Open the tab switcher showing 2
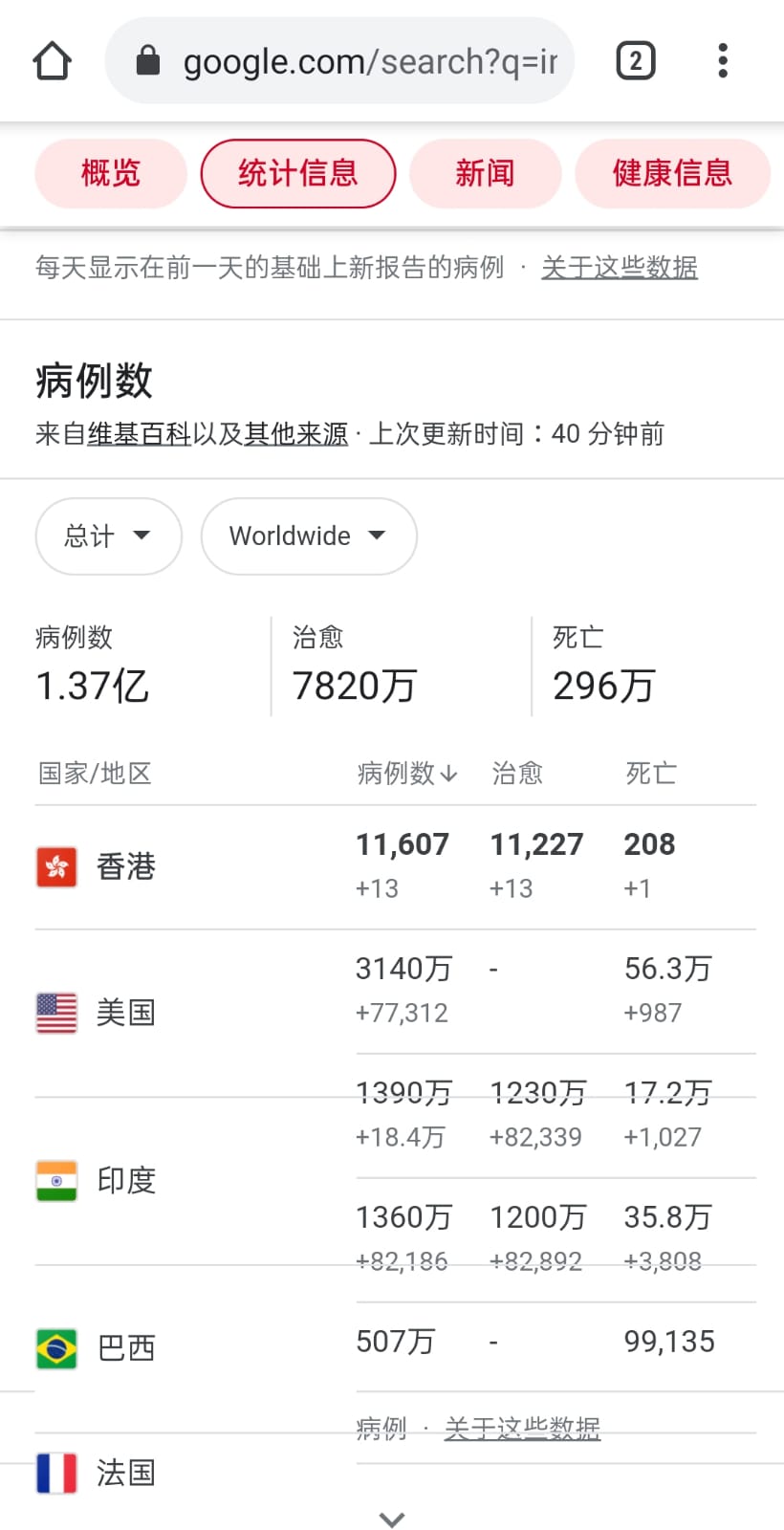The width and height of the screenshot is (784, 1530). [x=635, y=61]
